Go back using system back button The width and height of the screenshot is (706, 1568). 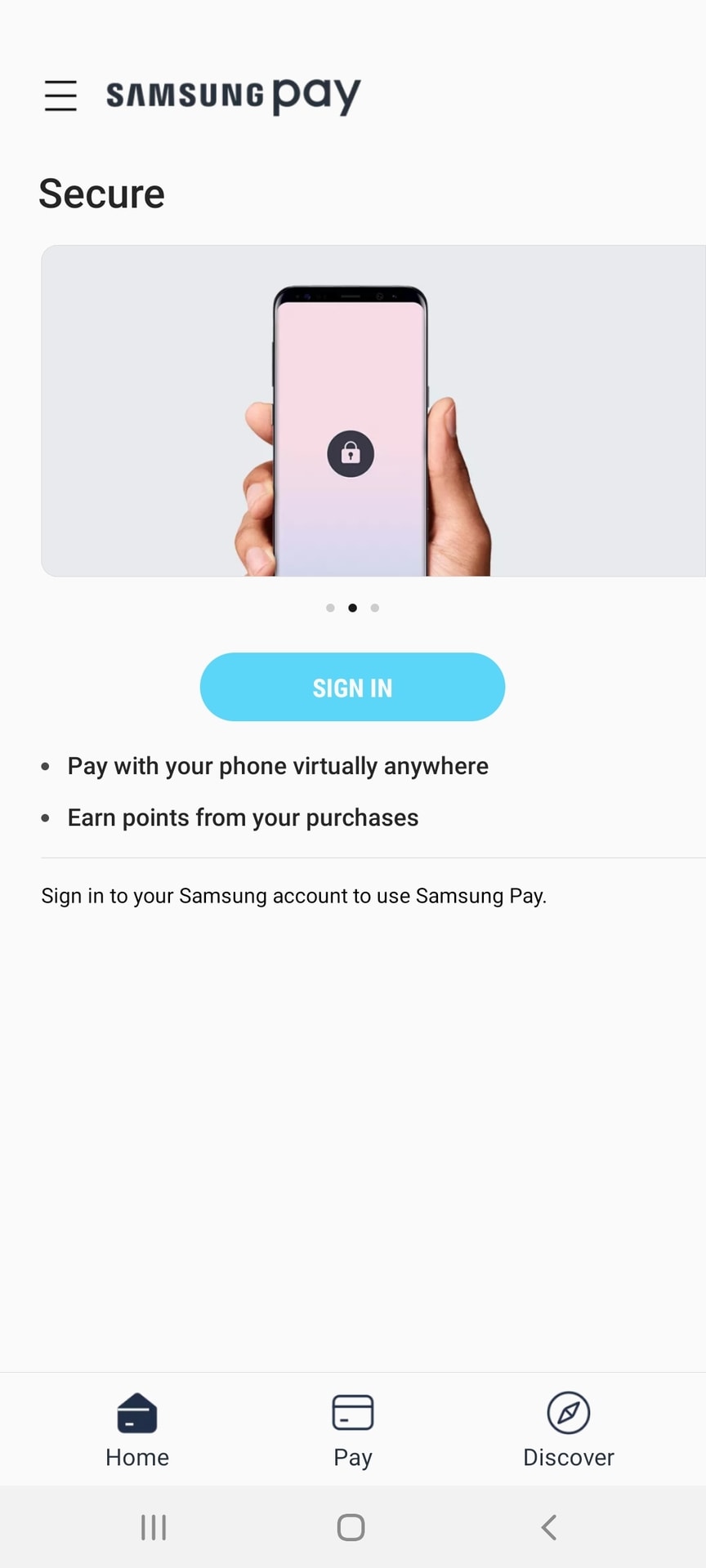549,1527
